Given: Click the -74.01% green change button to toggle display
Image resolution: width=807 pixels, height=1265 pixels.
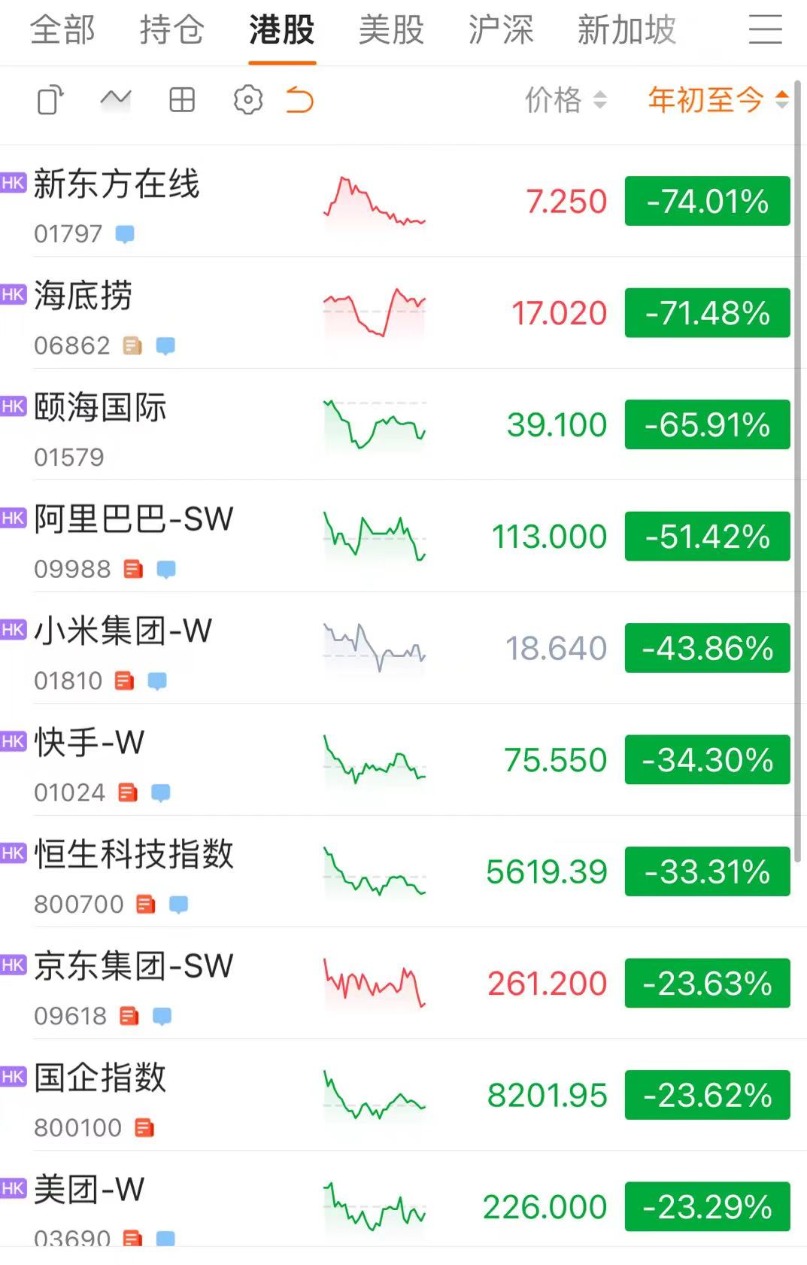Looking at the screenshot, I should (706, 200).
